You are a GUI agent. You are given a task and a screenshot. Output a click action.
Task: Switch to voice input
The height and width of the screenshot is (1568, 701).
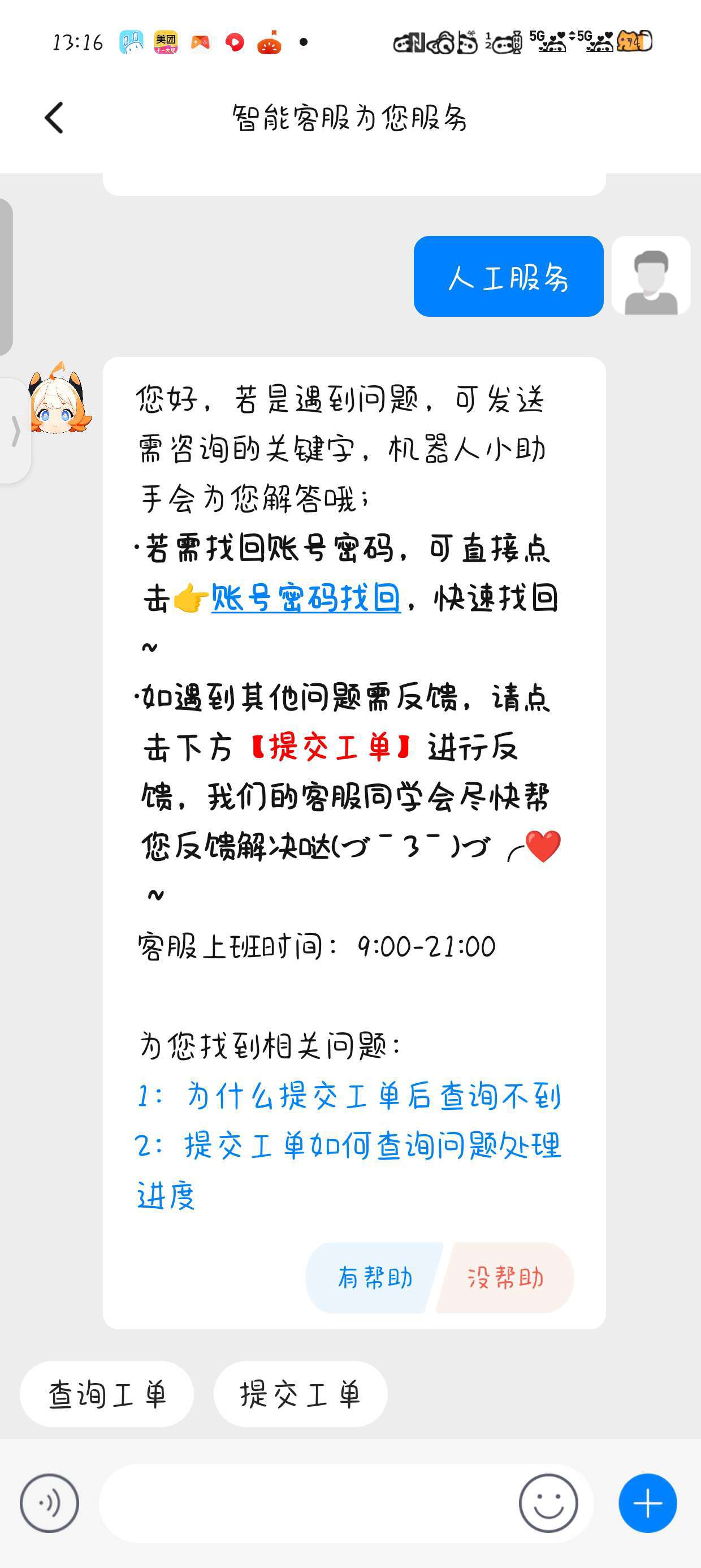(x=49, y=1503)
